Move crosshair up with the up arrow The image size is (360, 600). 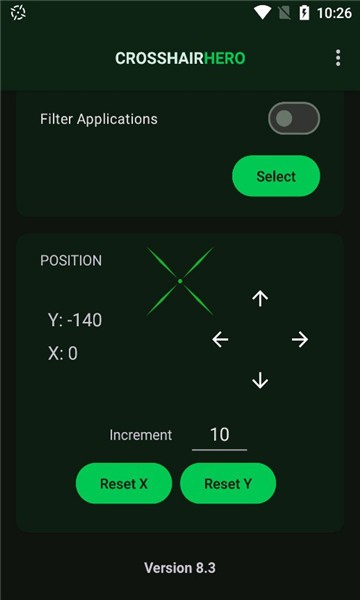(260, 298)
